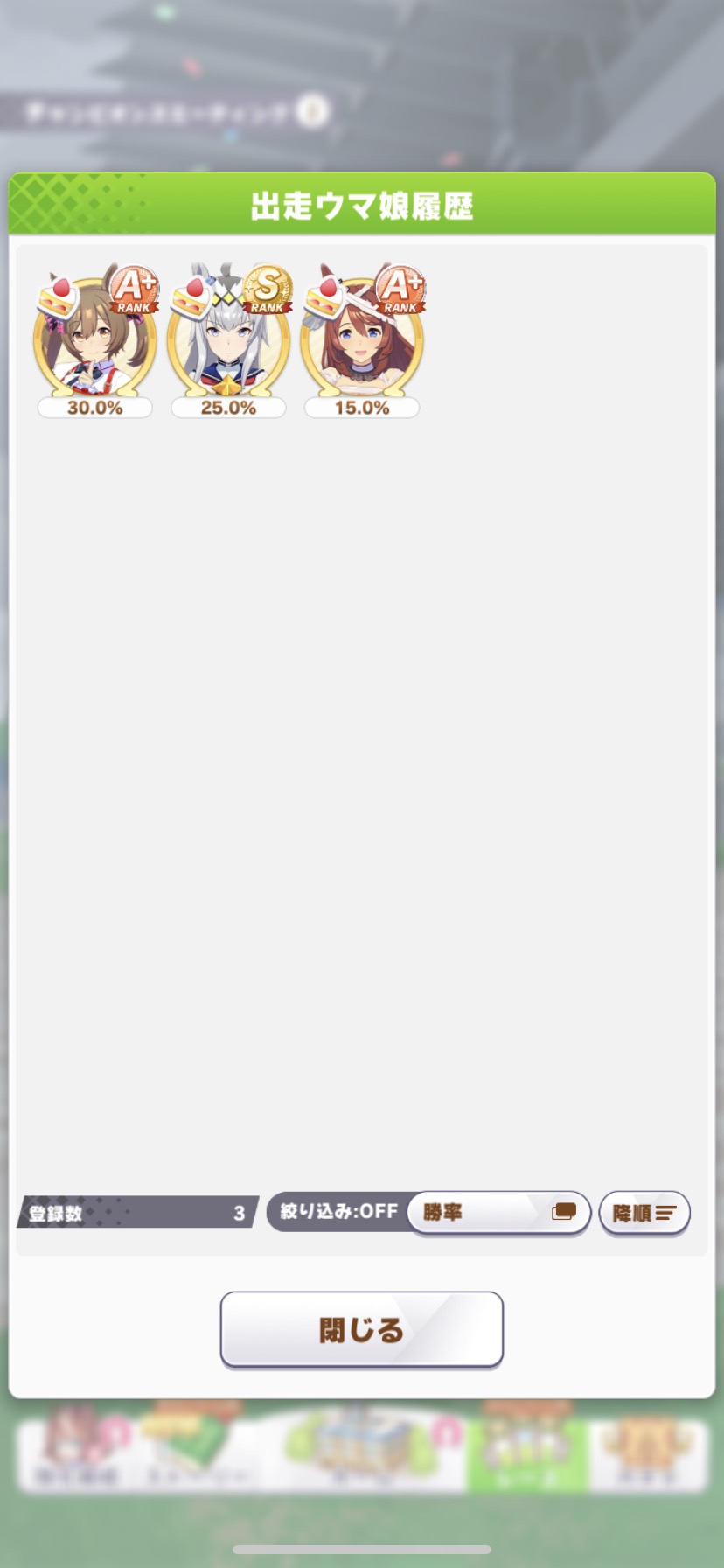
Task: Close the dialog with 閉じる
Action: point(362,1329)
